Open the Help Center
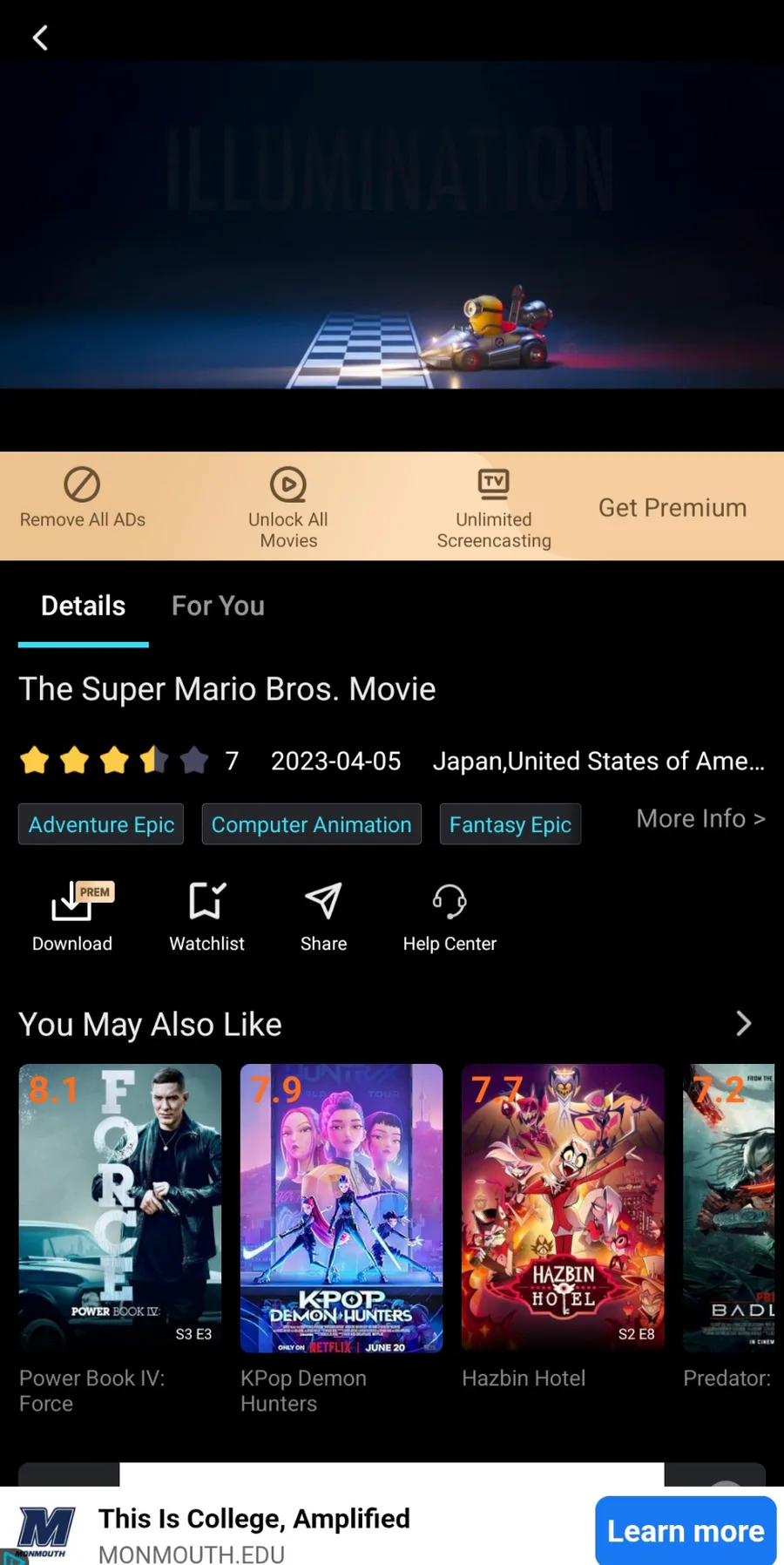Screen dimensions: 784x1565 point(449,917)
